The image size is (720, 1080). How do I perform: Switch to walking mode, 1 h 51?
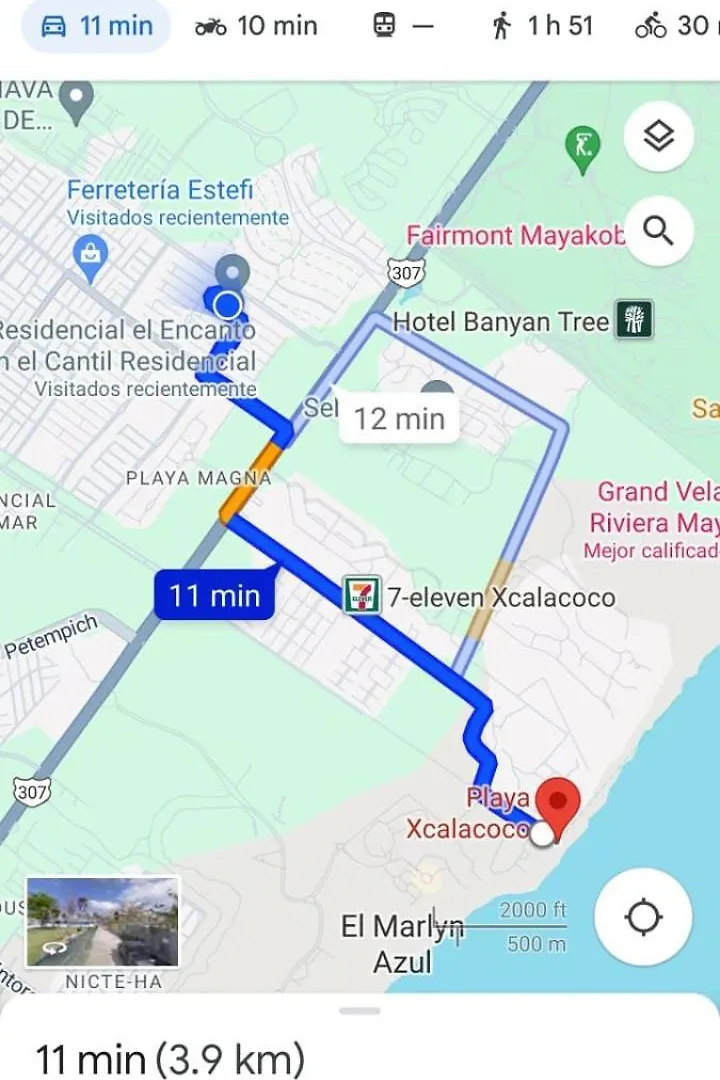542,25
